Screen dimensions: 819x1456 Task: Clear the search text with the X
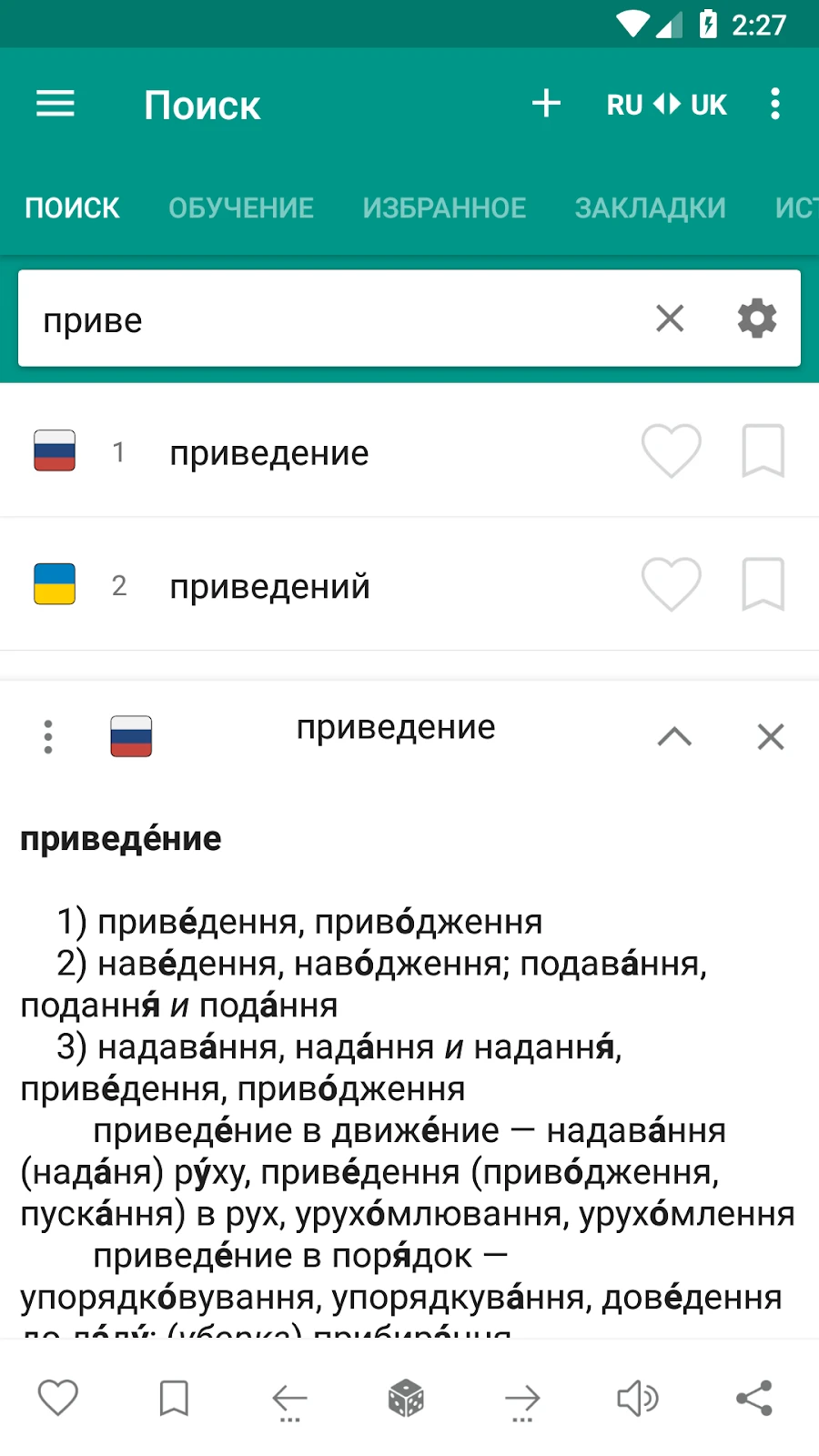[x=670, y=318]
